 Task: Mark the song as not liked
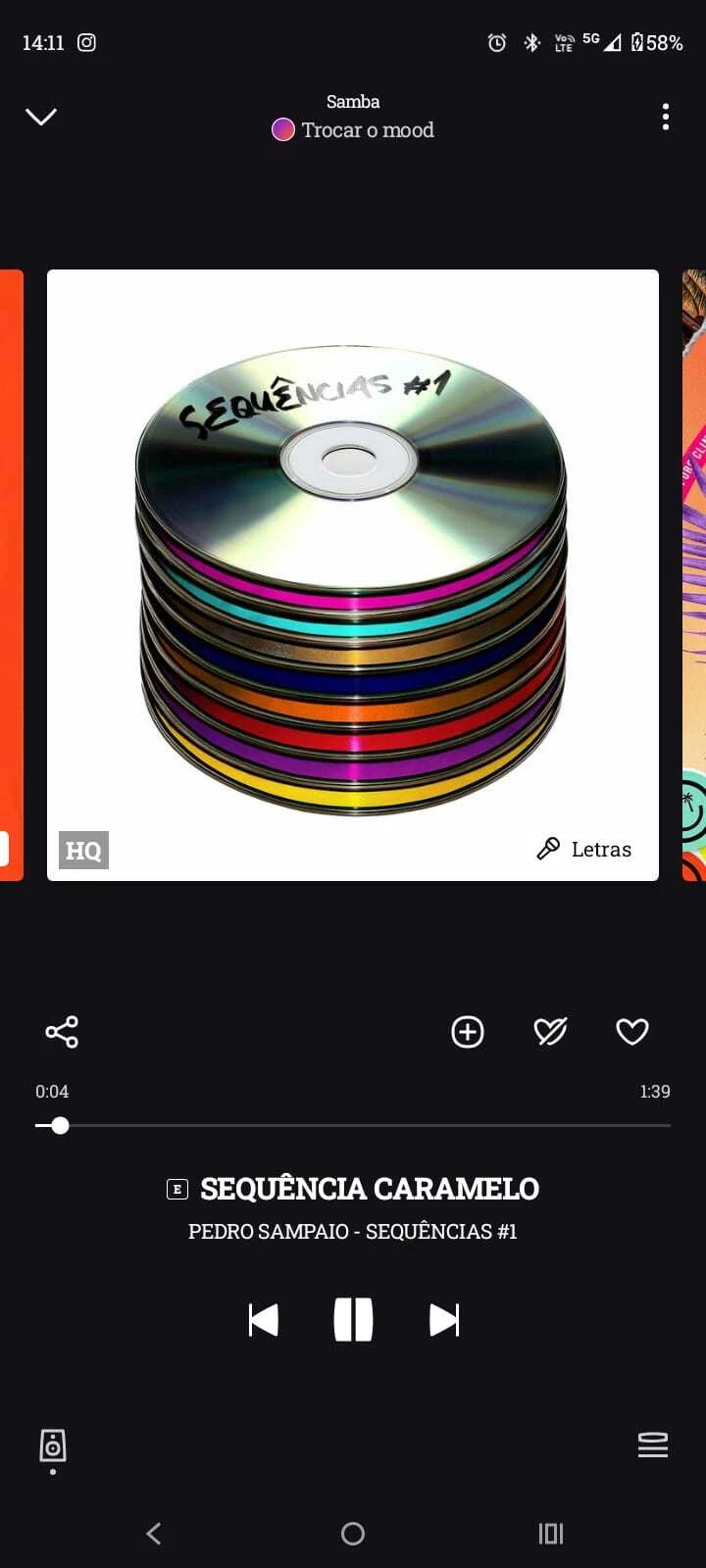[550, 1032]
